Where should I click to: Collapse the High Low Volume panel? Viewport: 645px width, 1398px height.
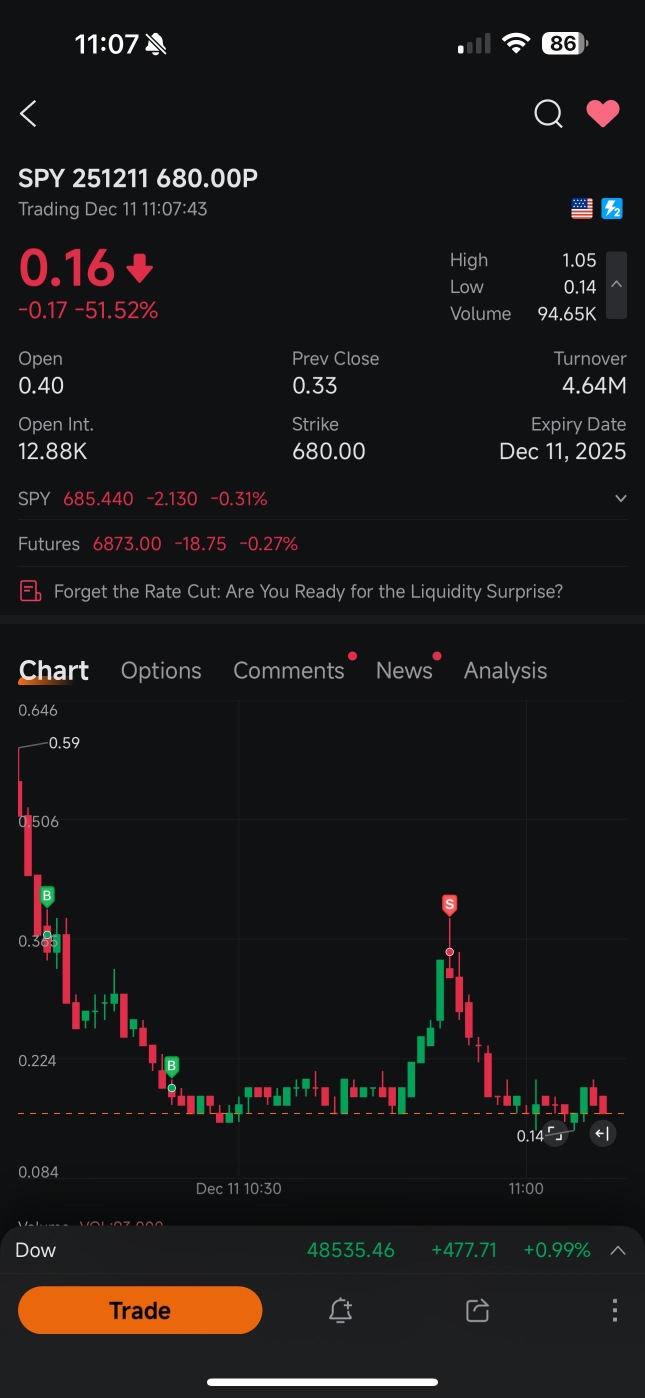(x=617, y=285)
